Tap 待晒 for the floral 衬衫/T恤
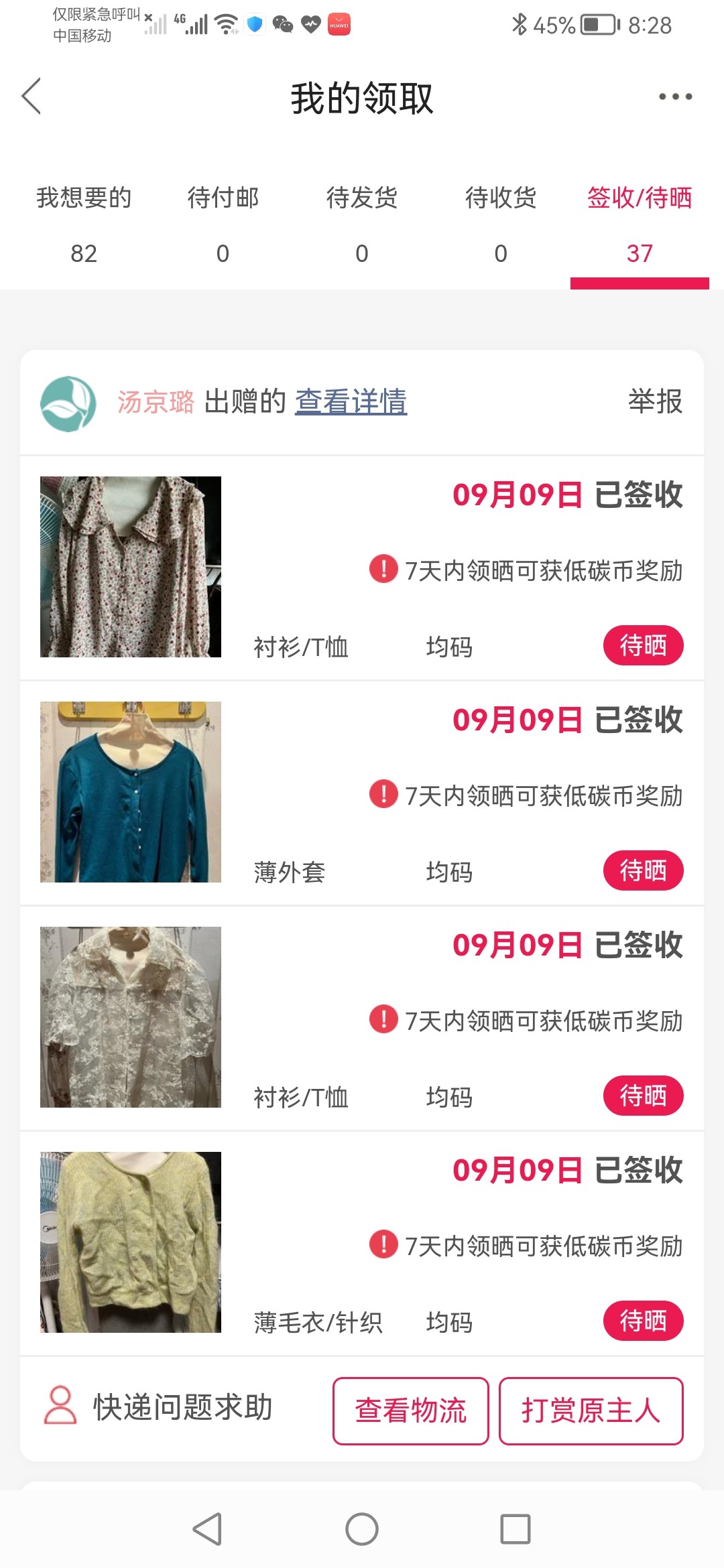 643,646
